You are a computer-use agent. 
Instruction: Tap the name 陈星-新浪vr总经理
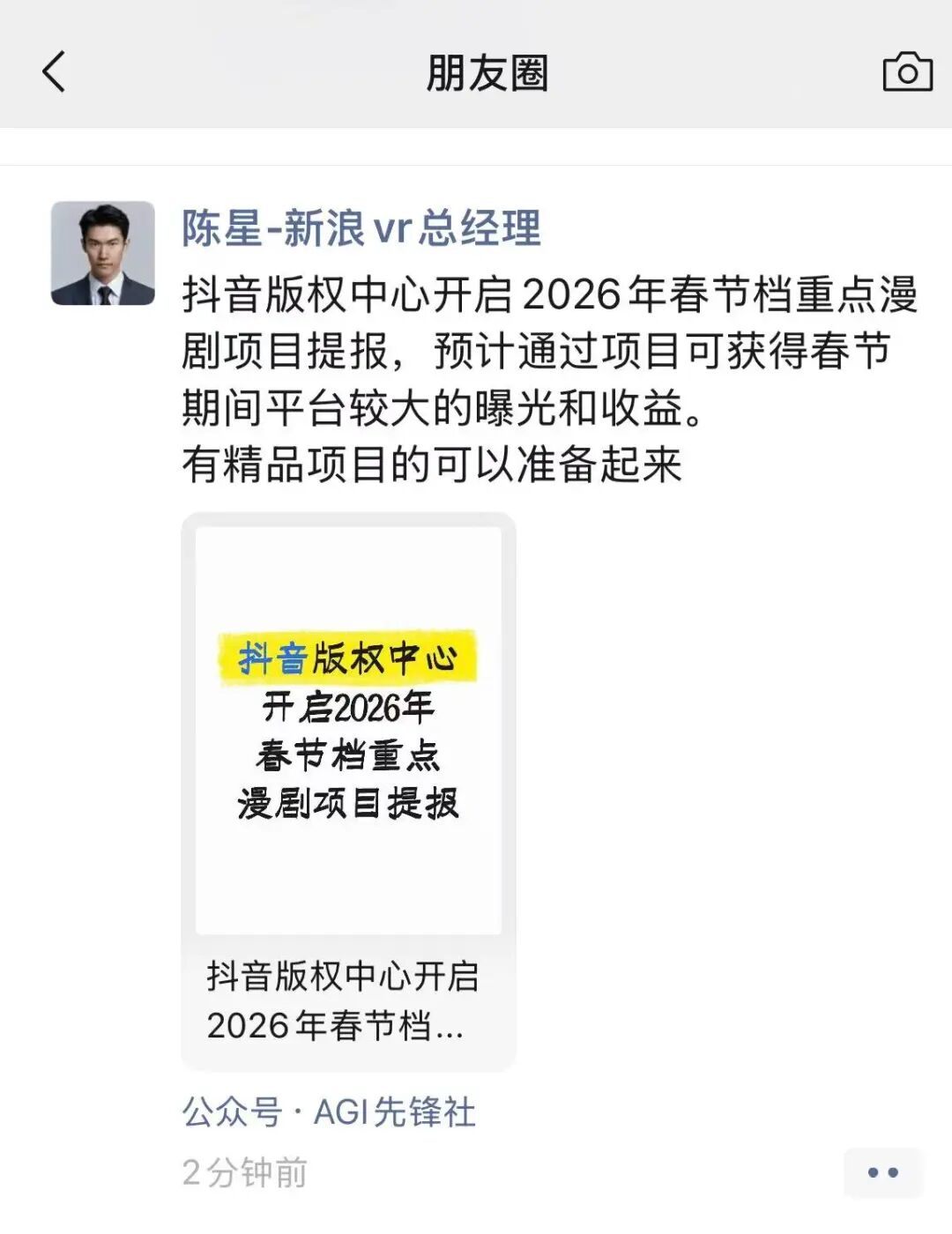point(361,228)
